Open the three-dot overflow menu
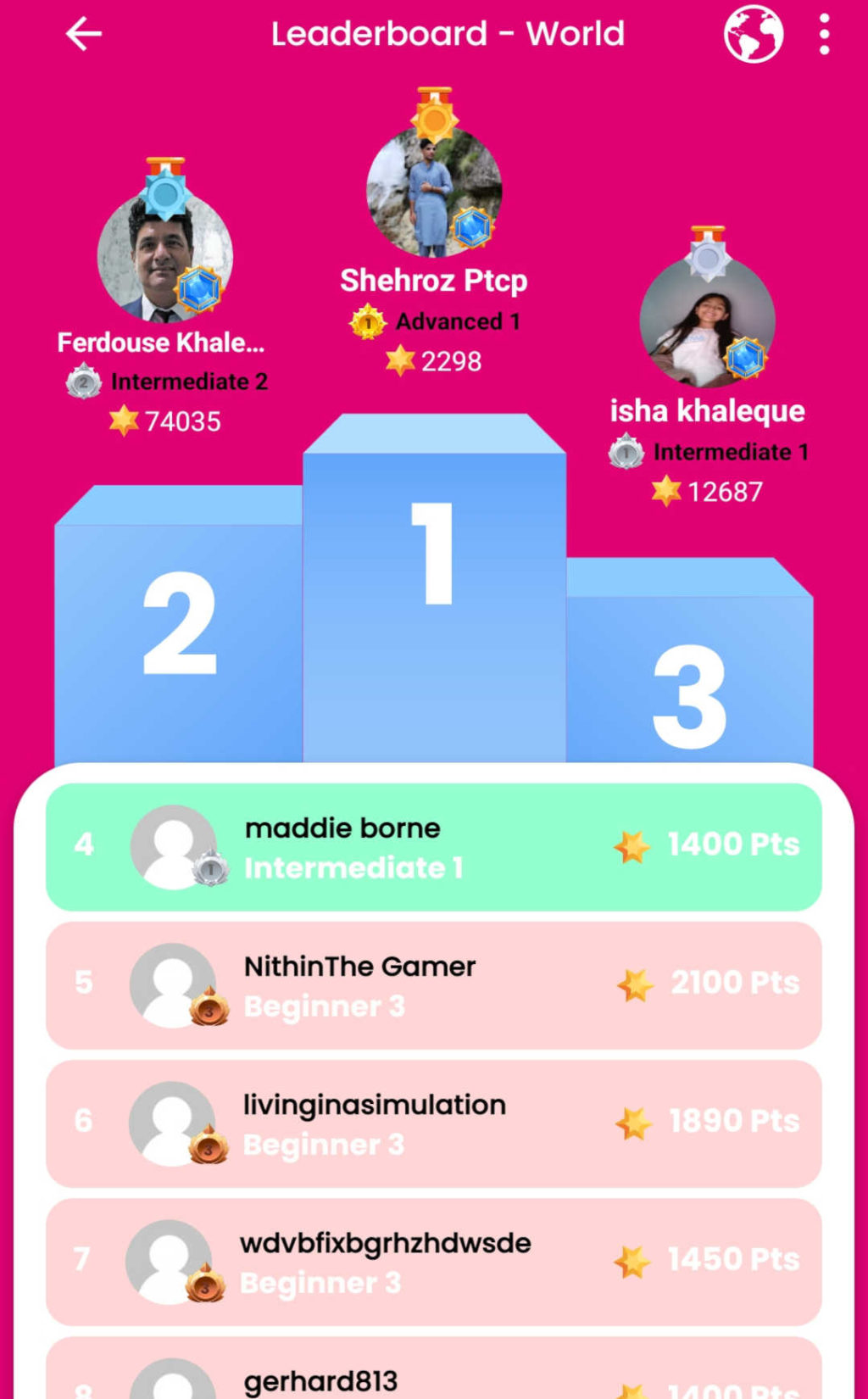The image size is (868, 1399). [824, 35]
